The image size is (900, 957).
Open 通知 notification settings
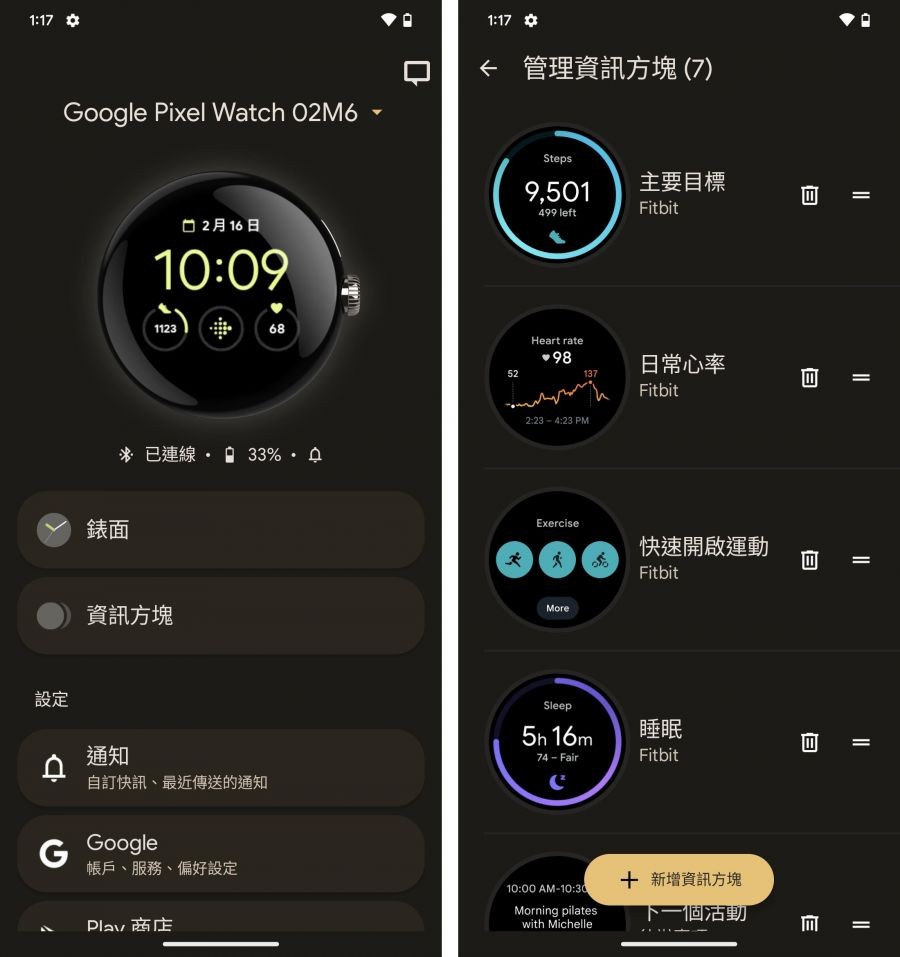[x=221, y=767]
